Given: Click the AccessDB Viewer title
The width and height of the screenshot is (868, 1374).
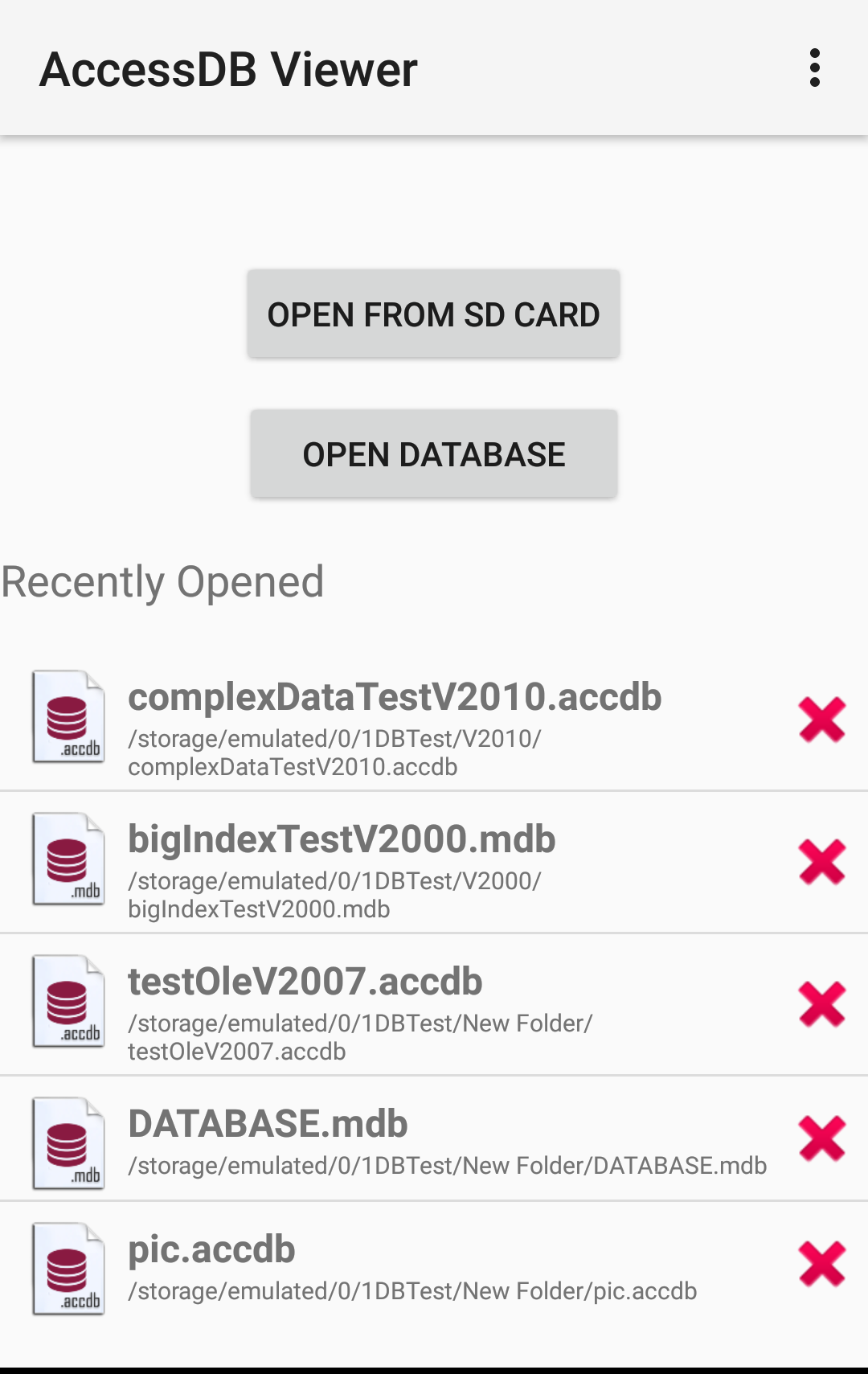Looking at the screenshot, I should pyautogui.click(x=229, y=70).
